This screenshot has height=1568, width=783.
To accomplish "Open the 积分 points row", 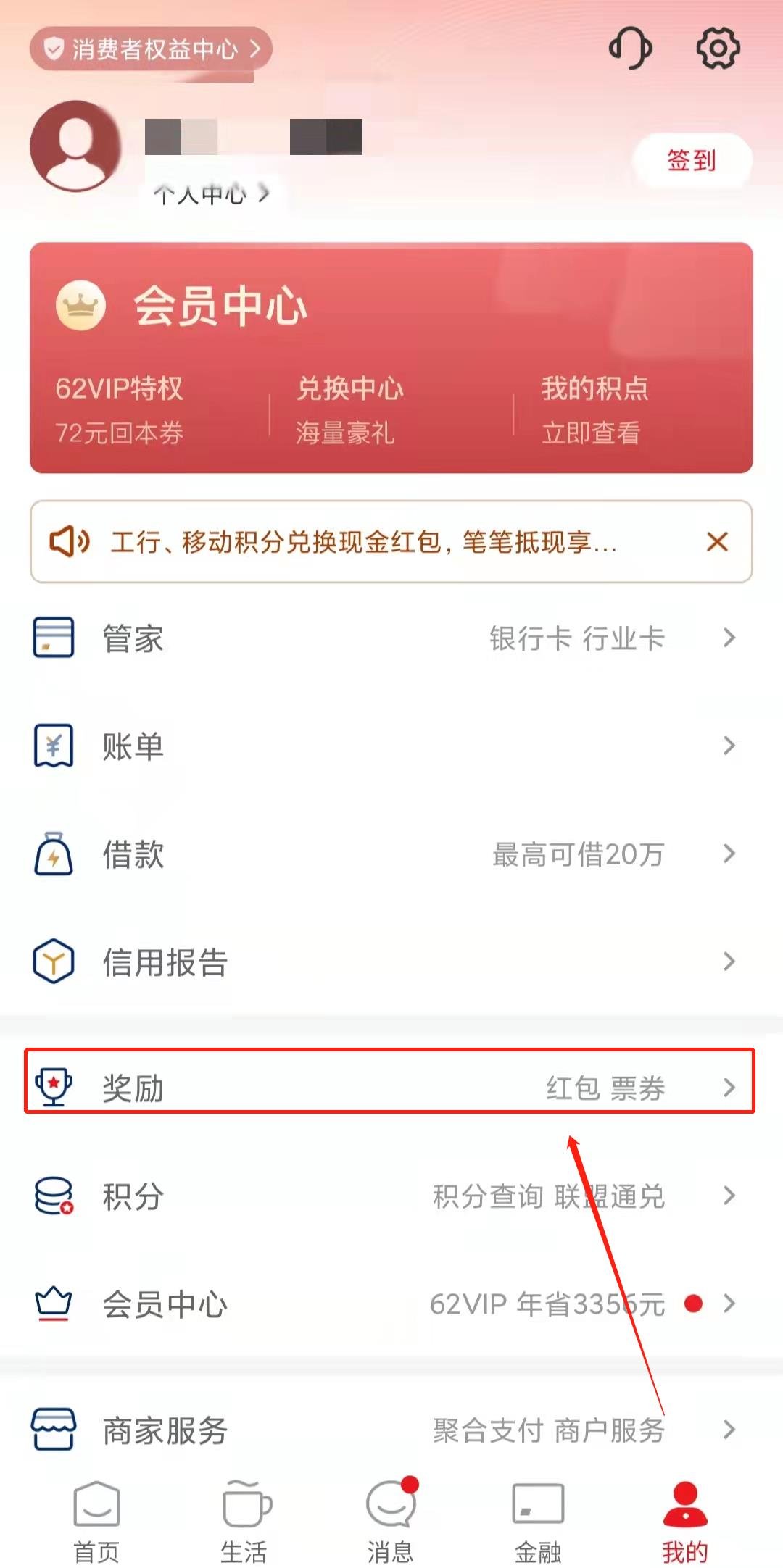I will pos(391,1196).
